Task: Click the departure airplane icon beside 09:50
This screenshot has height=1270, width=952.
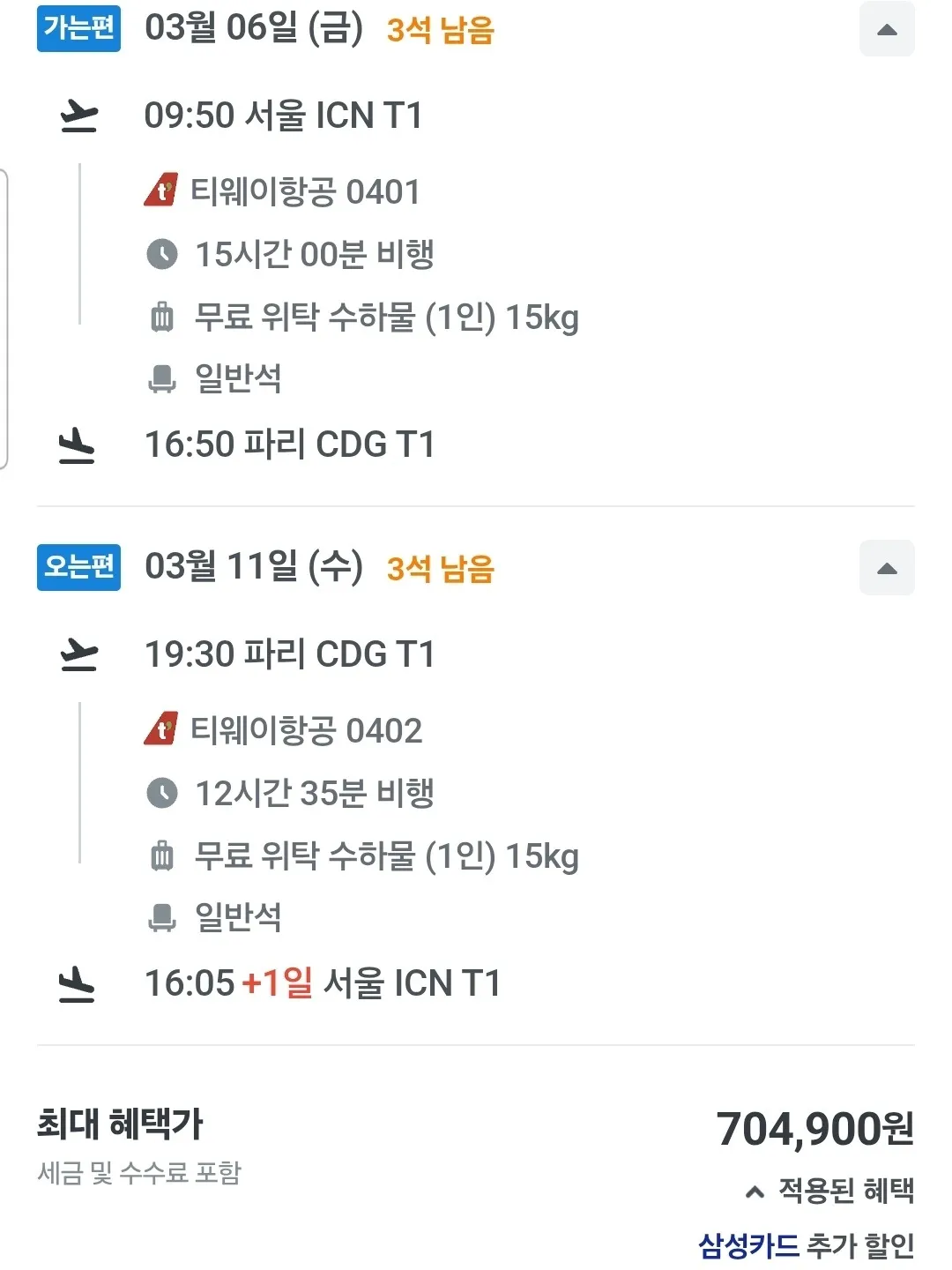Action: [80, 116]
